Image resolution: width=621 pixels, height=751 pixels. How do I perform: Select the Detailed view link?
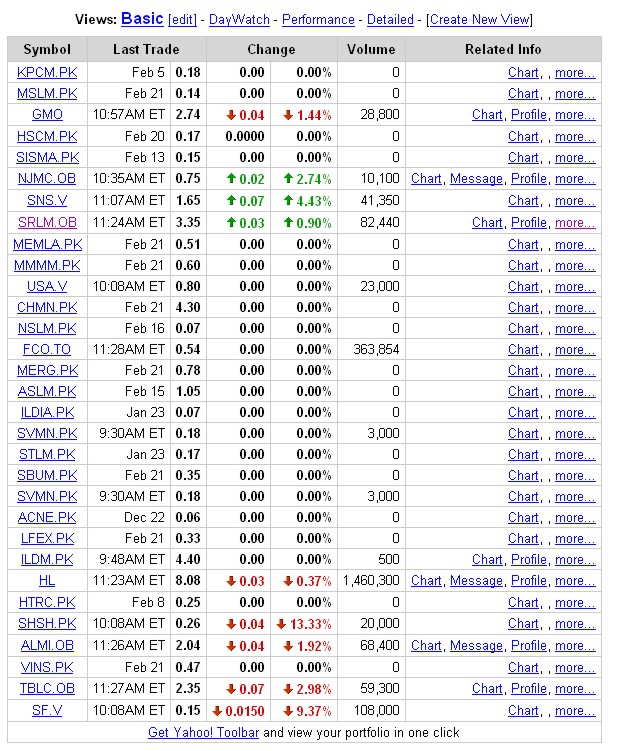coord(390,19)
